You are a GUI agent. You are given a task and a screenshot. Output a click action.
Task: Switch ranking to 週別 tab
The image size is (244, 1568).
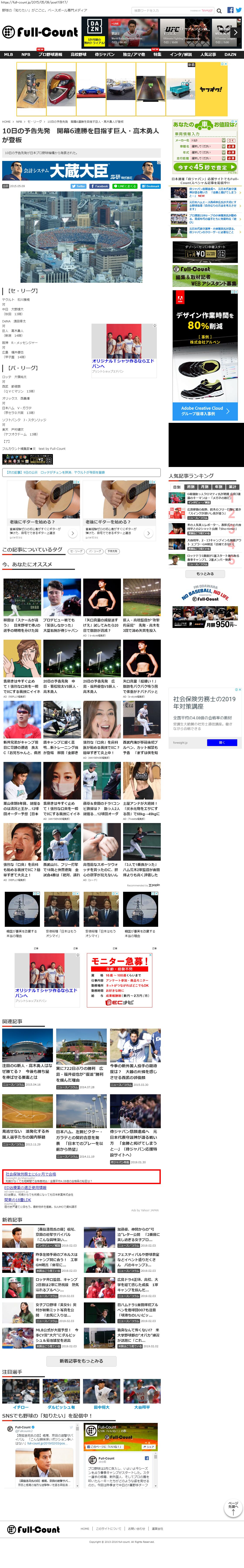pyautogui.click(x=190, y=487)
